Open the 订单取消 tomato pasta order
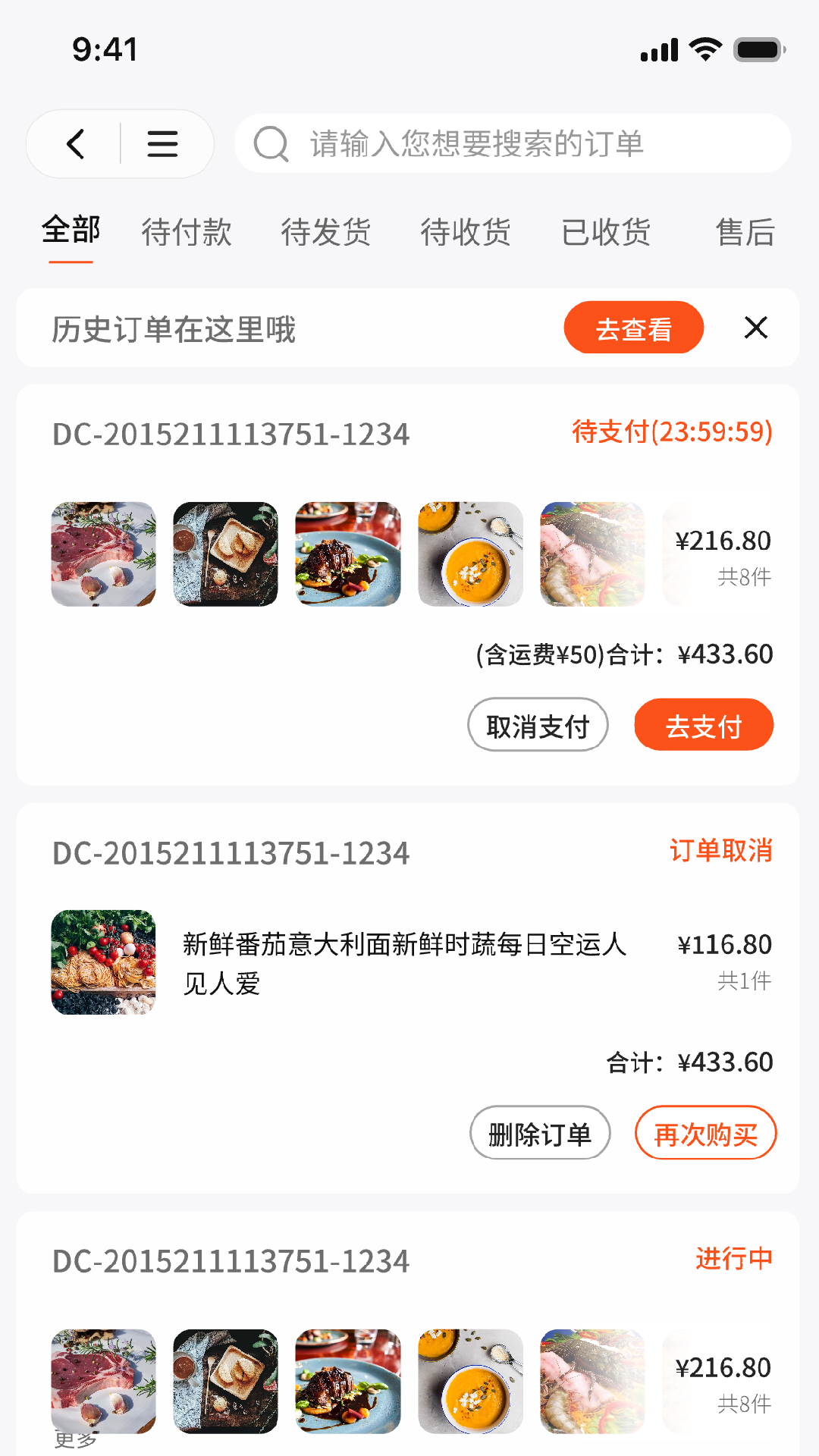The width and height of the screenshot is (819, 1456). (404, 963)
